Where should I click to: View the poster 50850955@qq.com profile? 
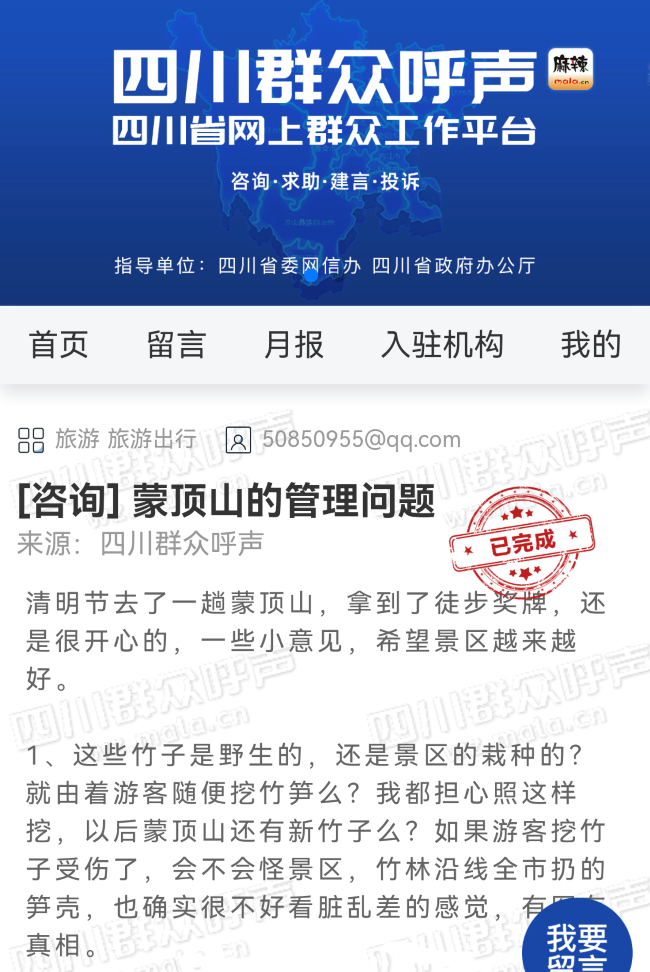tap(345, 439)
